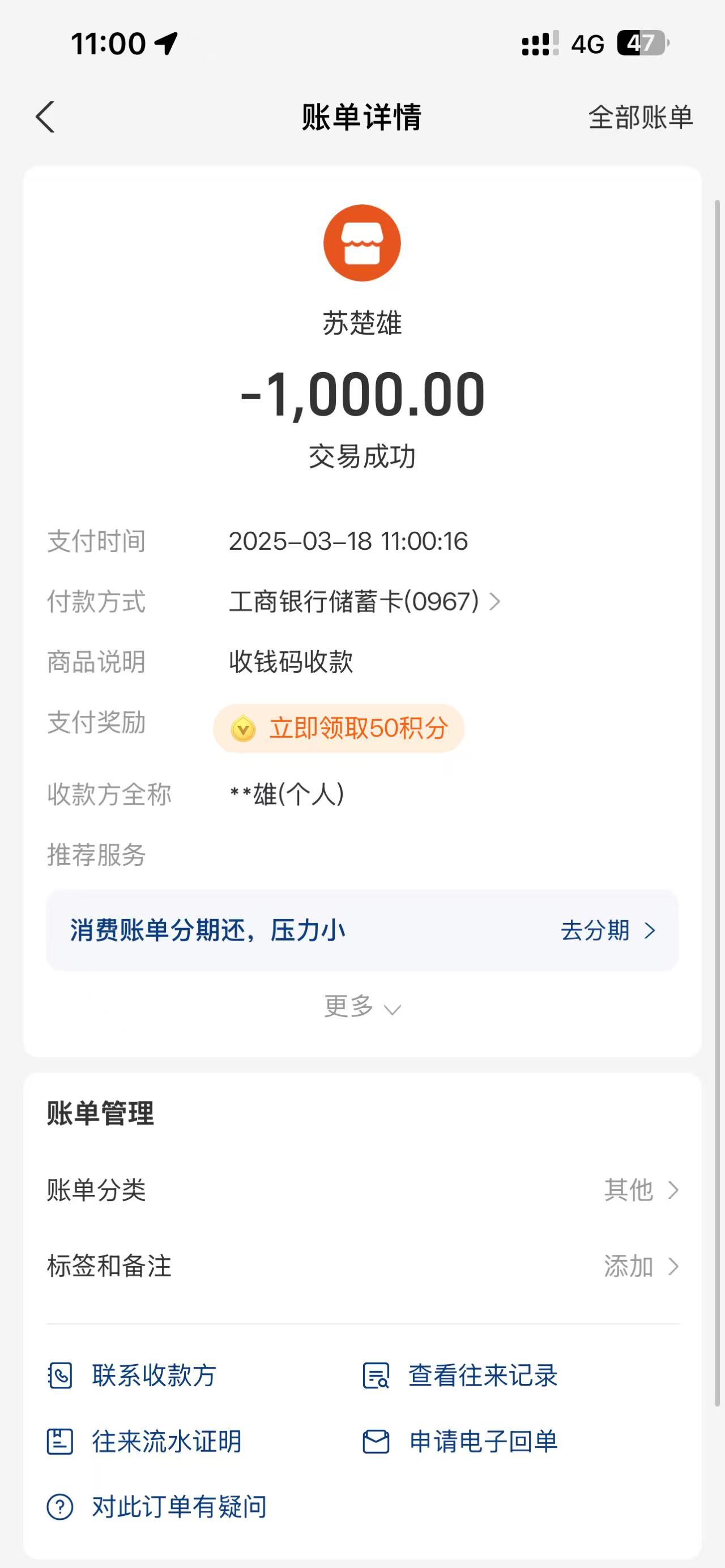Claim the 立即领取50积分 reward
The width and height of the screenshot is (725, 1568).
point(339,728)
